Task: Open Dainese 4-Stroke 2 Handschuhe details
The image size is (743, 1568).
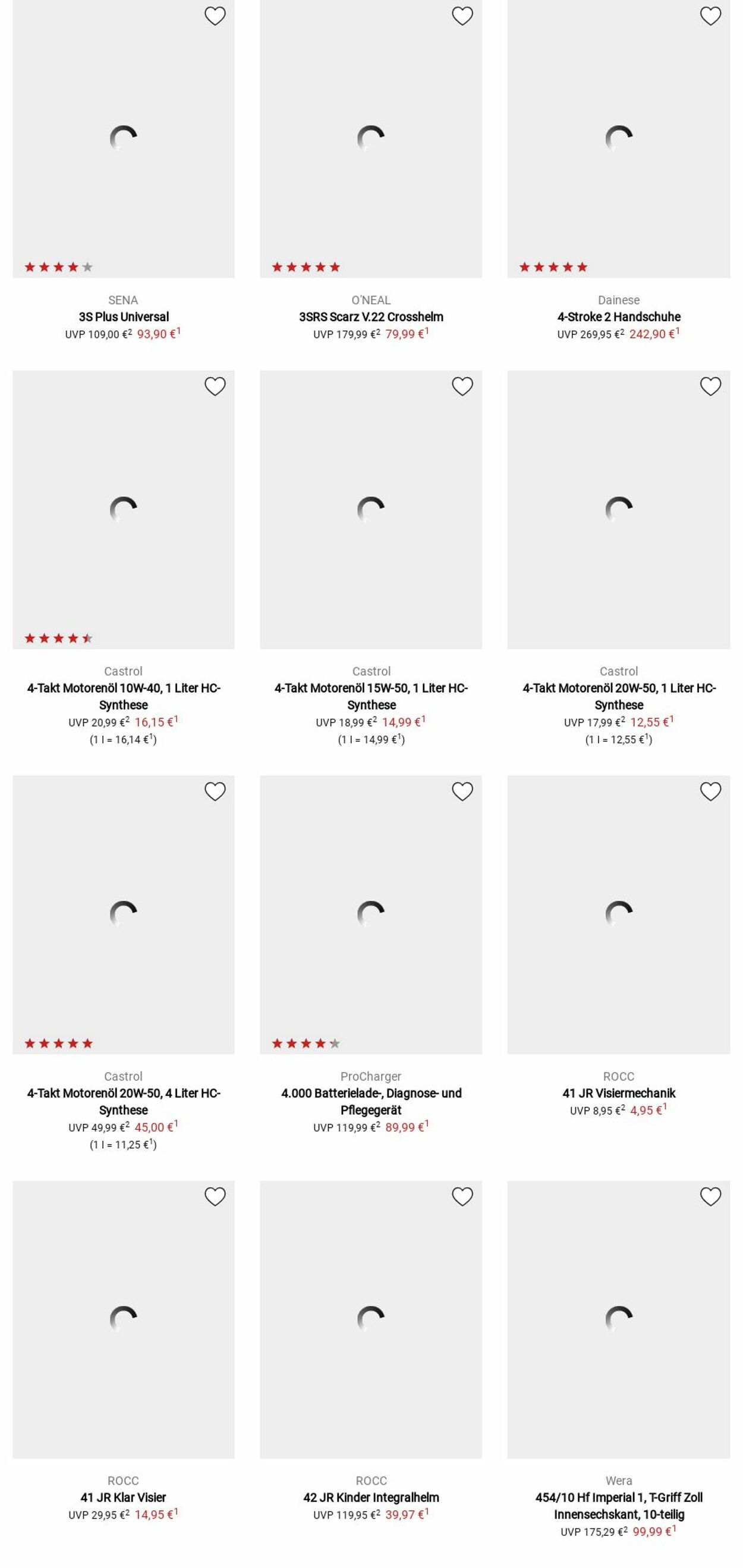Action: click(618, 316)
